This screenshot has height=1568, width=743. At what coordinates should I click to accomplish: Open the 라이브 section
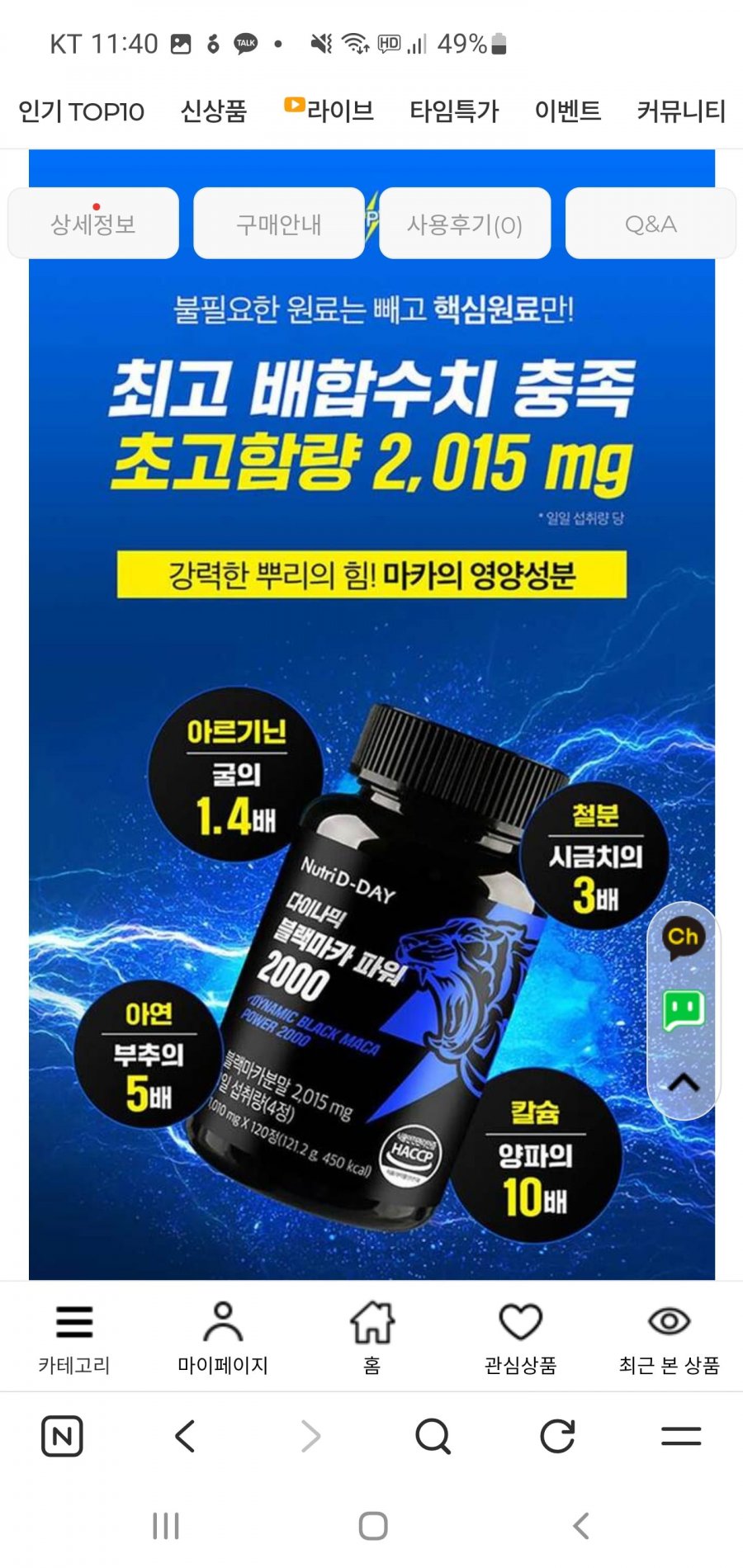329,110
